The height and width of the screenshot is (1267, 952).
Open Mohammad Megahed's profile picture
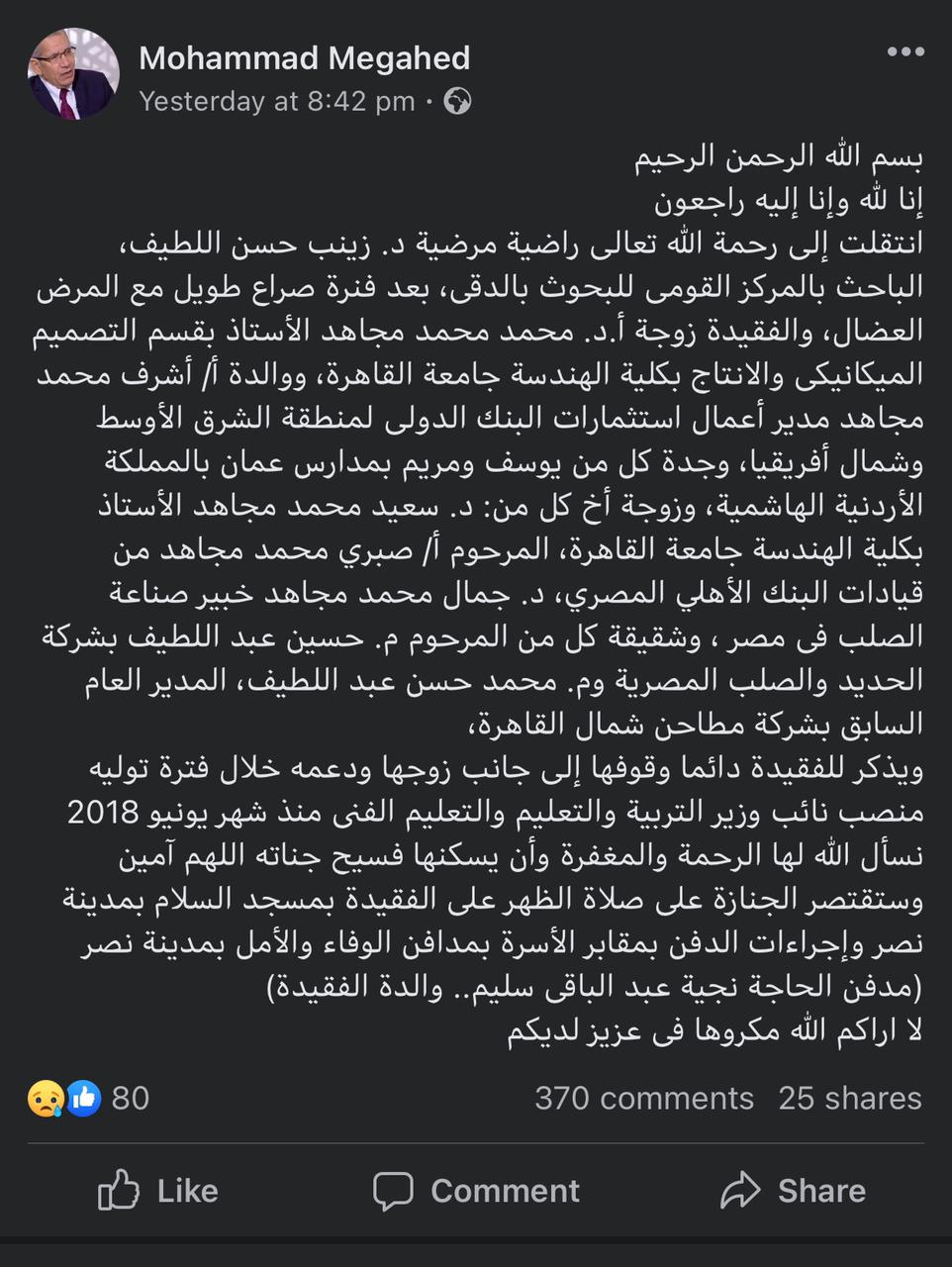click(74, 75)
